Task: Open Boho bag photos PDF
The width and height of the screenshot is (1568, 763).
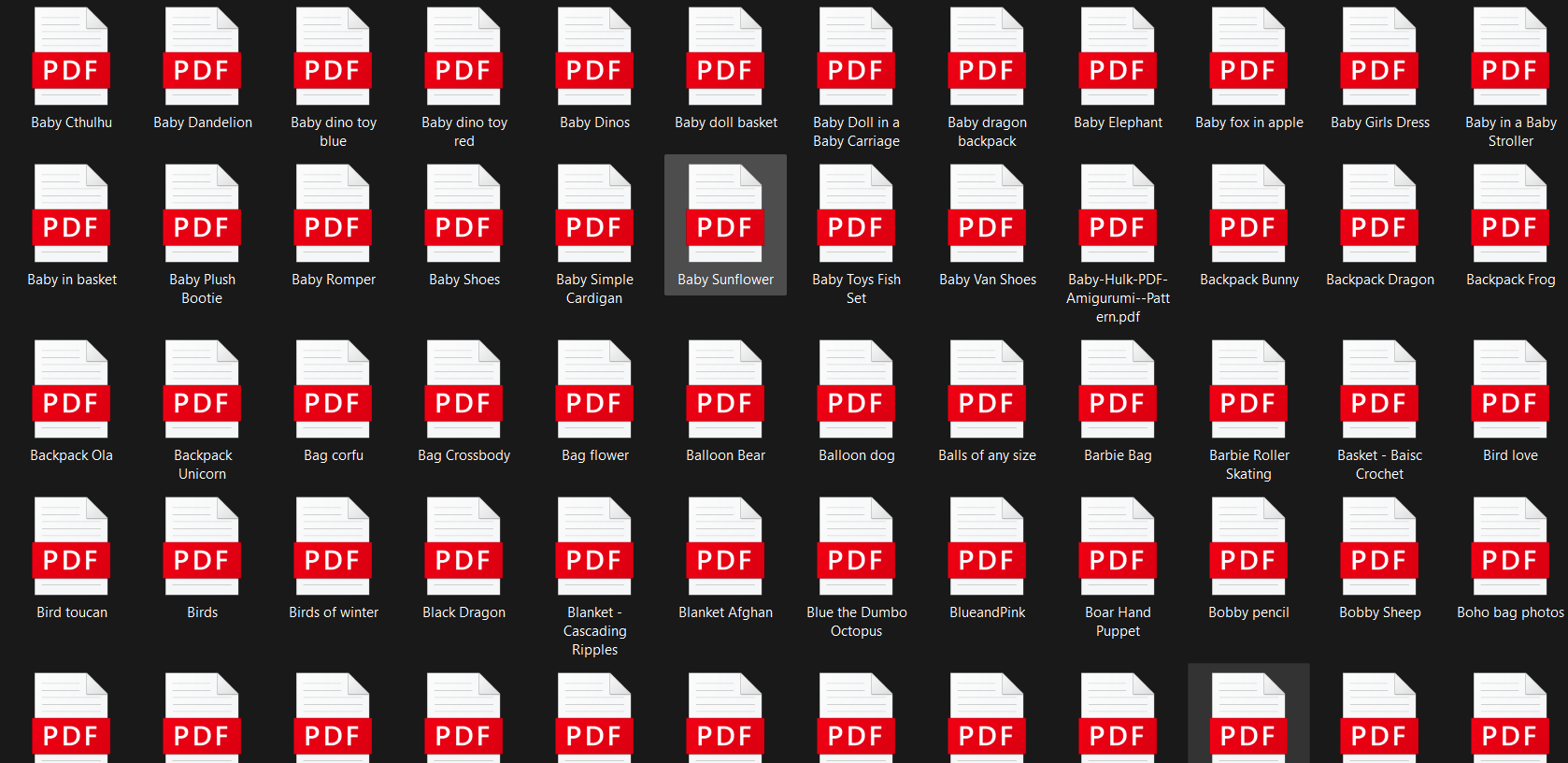Action: (1510, 548)
